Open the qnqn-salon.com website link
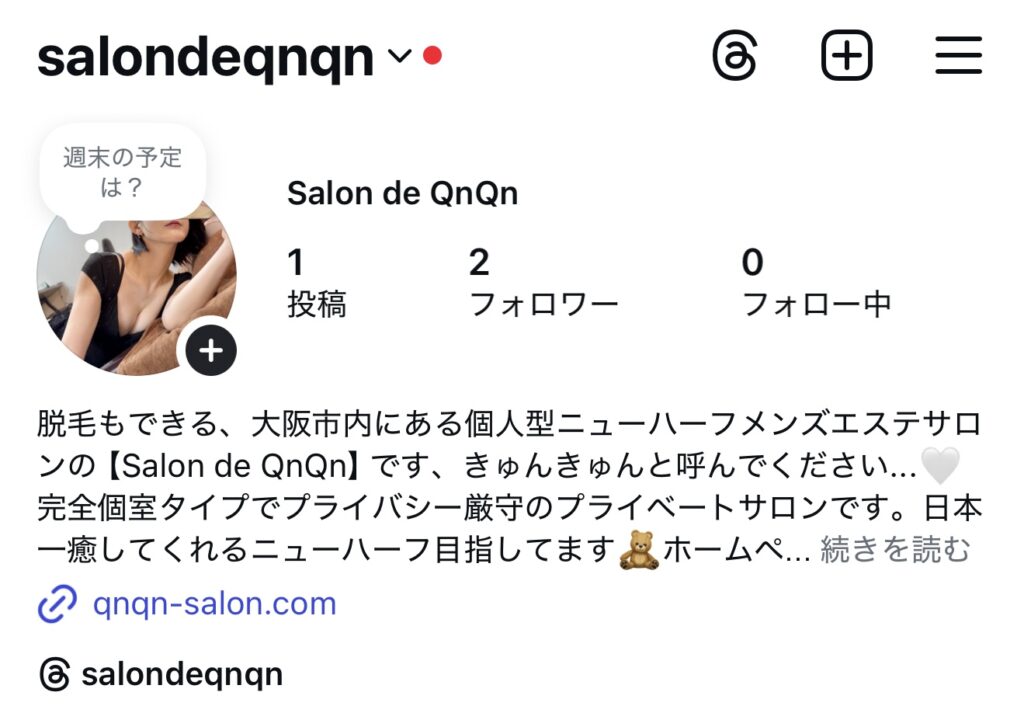Viewport: 1024px width, 720px height. point(213,604)
